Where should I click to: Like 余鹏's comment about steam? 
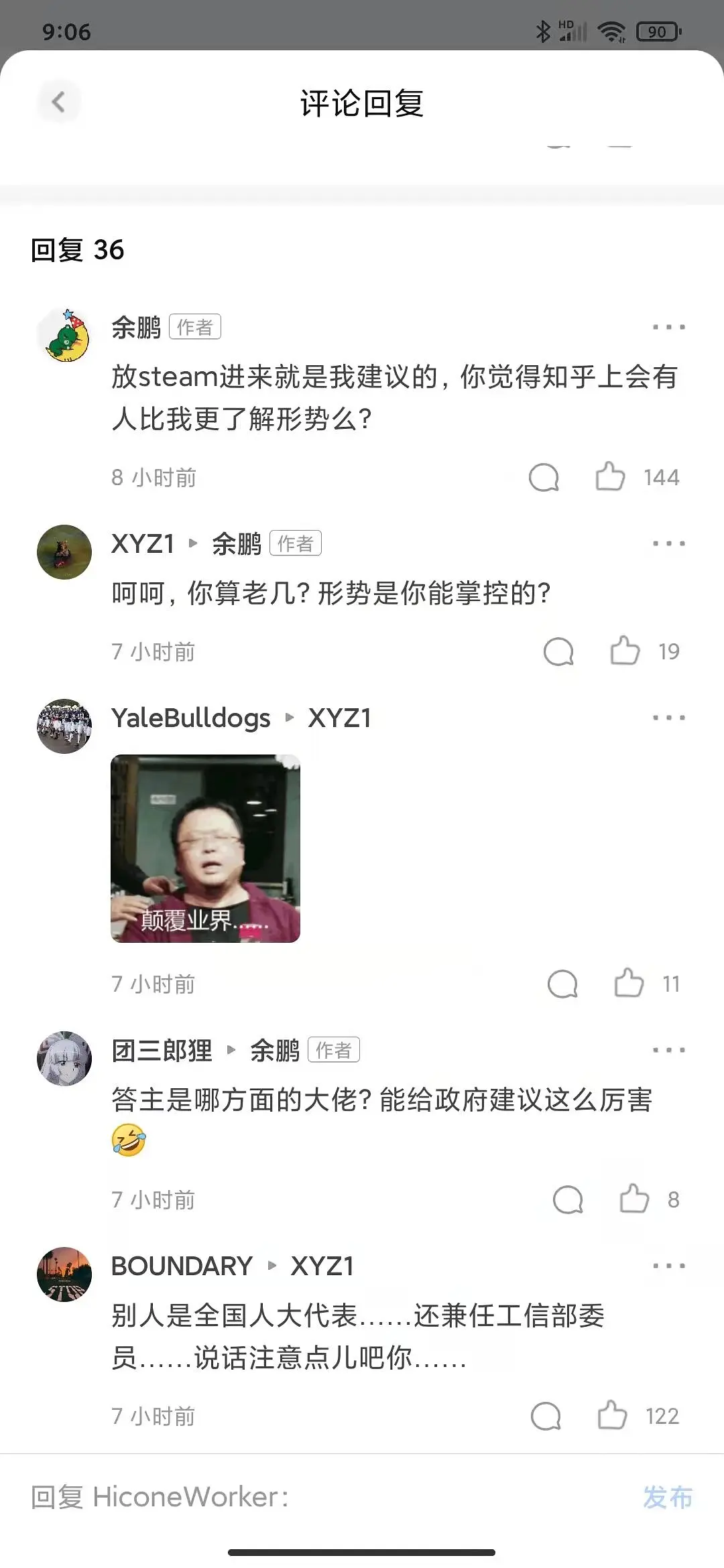click(610, 477)
